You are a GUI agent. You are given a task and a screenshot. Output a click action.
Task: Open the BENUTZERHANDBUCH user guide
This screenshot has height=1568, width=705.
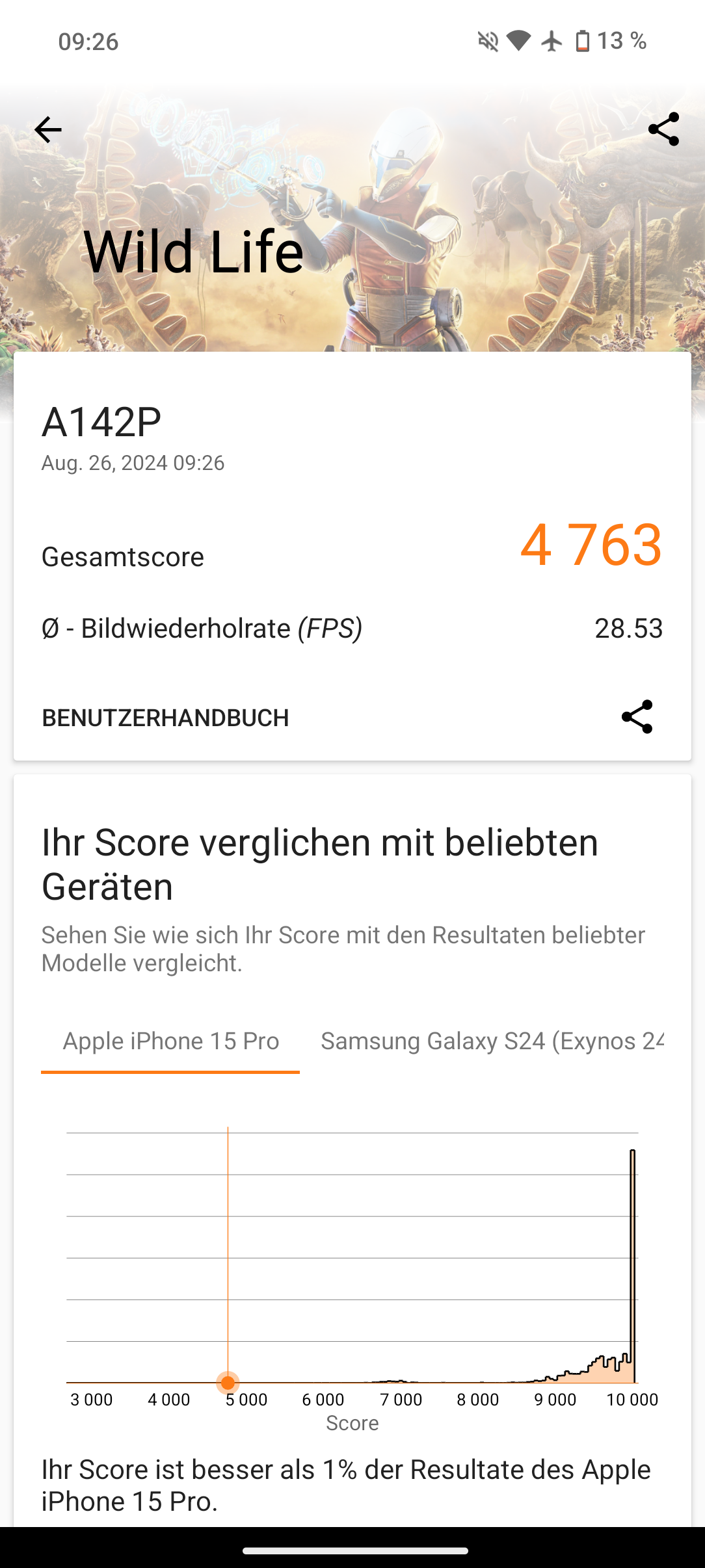(x=165, y=718)
